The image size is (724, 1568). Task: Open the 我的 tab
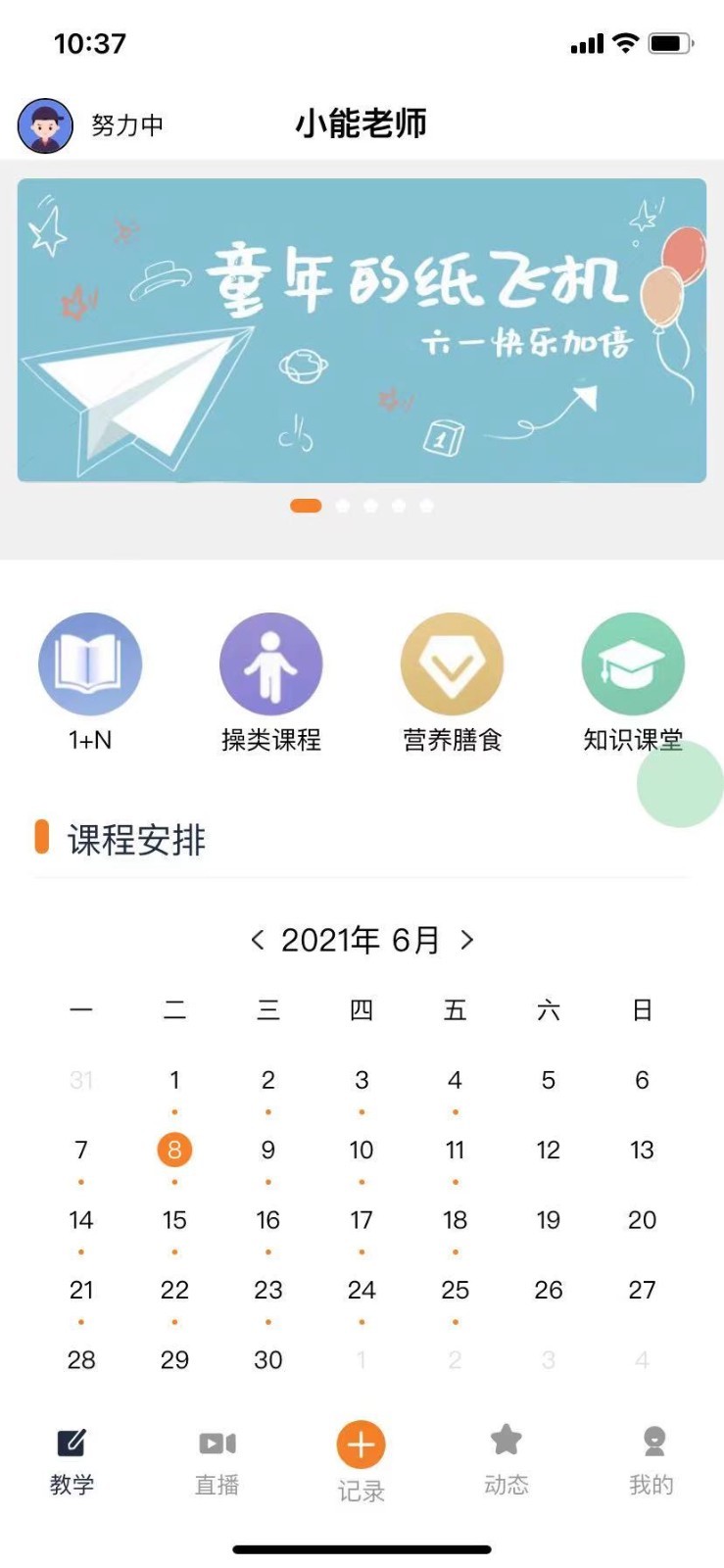pos(652,1459)
